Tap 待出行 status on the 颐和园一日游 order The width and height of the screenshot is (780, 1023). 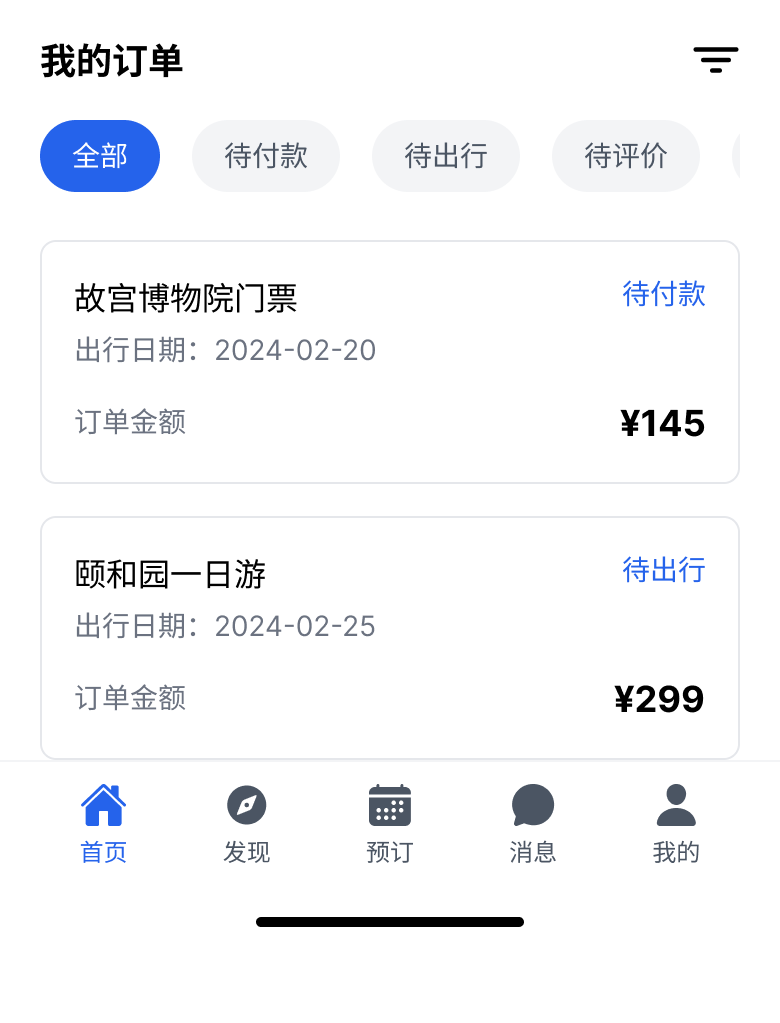(x=663, y=570)
